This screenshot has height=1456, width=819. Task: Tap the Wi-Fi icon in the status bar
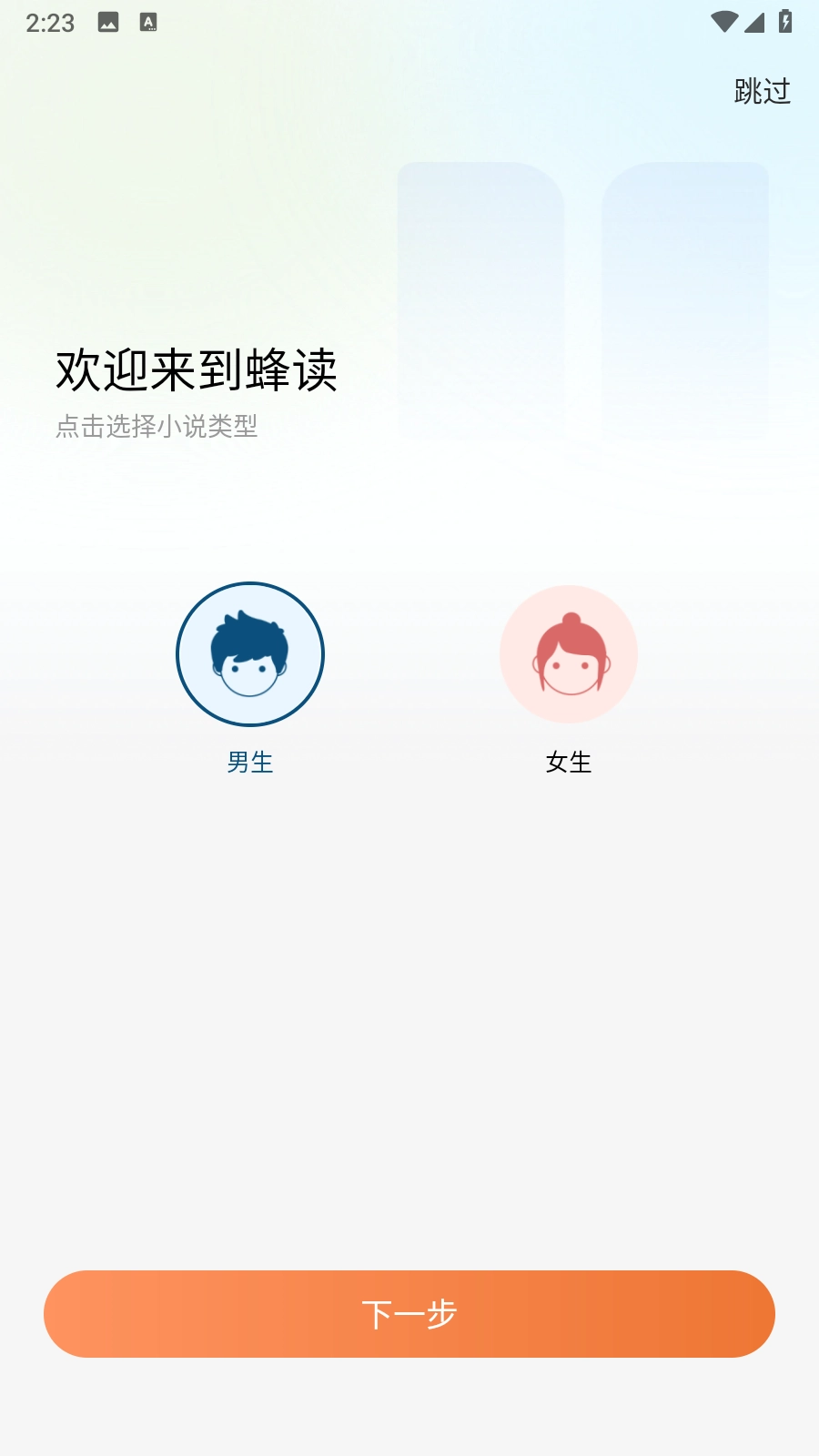tap(723, 23)
